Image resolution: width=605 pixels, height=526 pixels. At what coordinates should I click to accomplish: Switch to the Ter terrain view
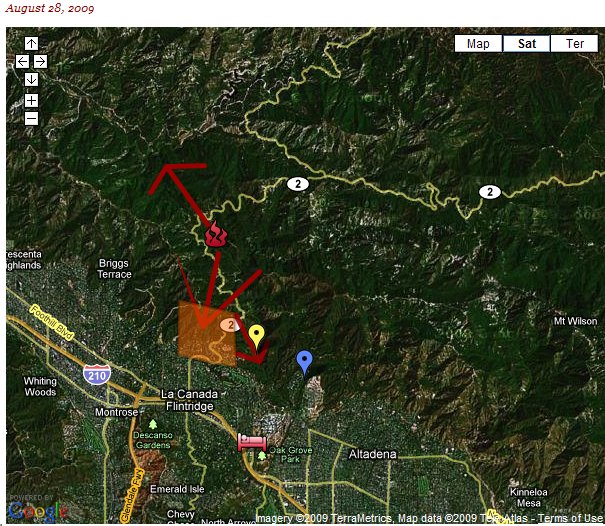point(575,43)
